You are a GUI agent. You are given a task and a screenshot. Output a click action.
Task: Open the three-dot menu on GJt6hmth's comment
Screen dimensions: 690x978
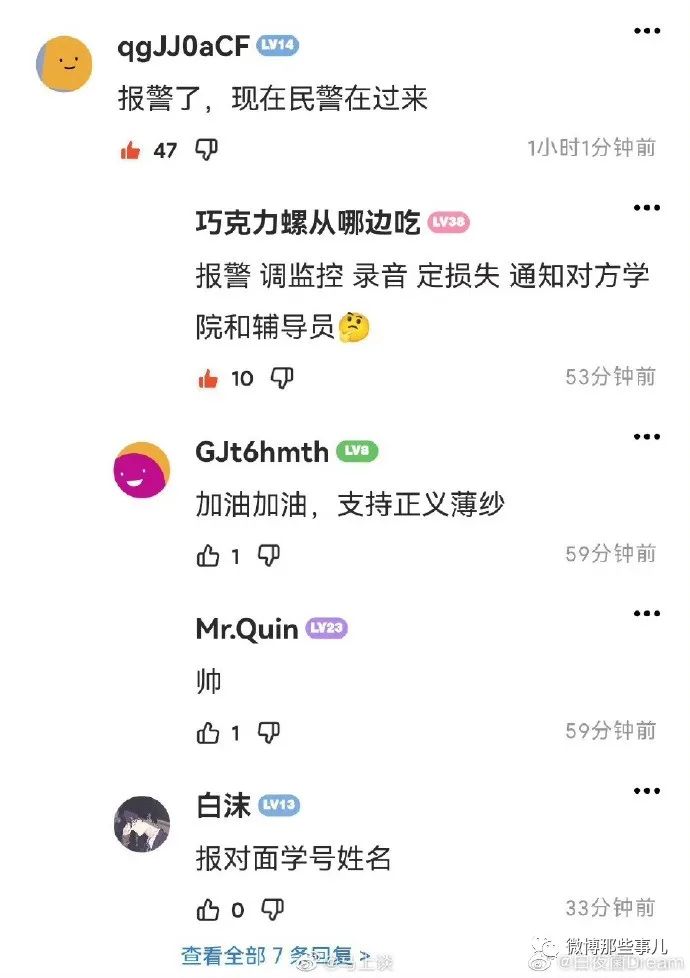[x=647, y=436]
